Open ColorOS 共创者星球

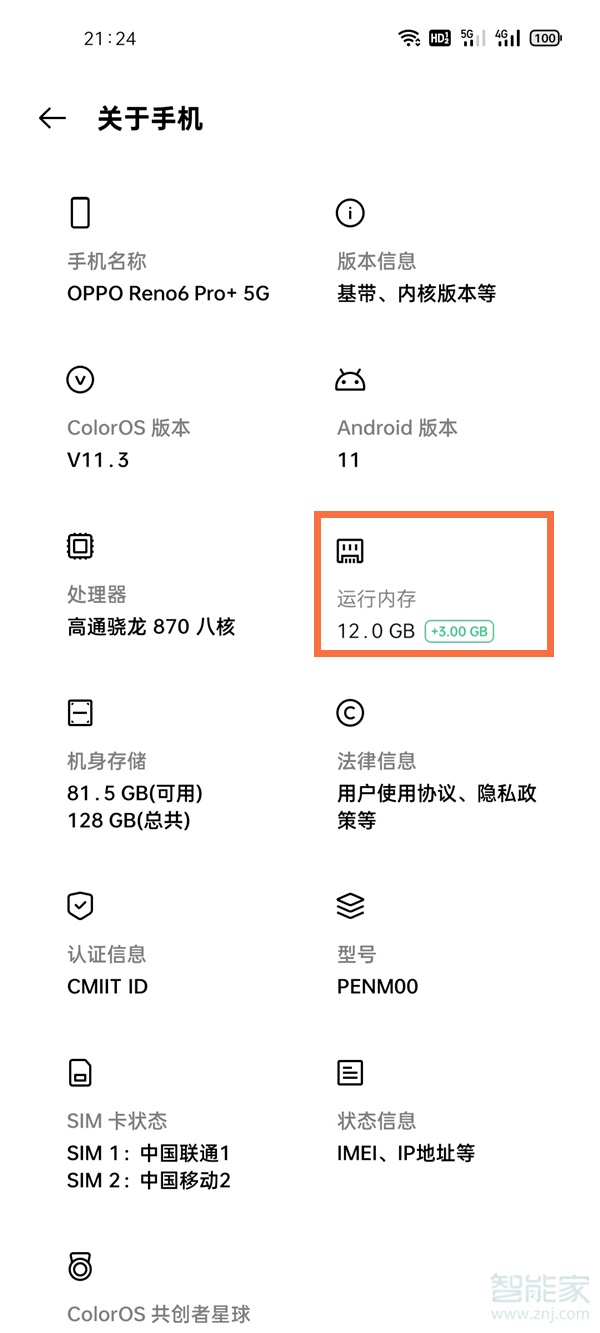pyautogui.click(x=158, y=1298)
